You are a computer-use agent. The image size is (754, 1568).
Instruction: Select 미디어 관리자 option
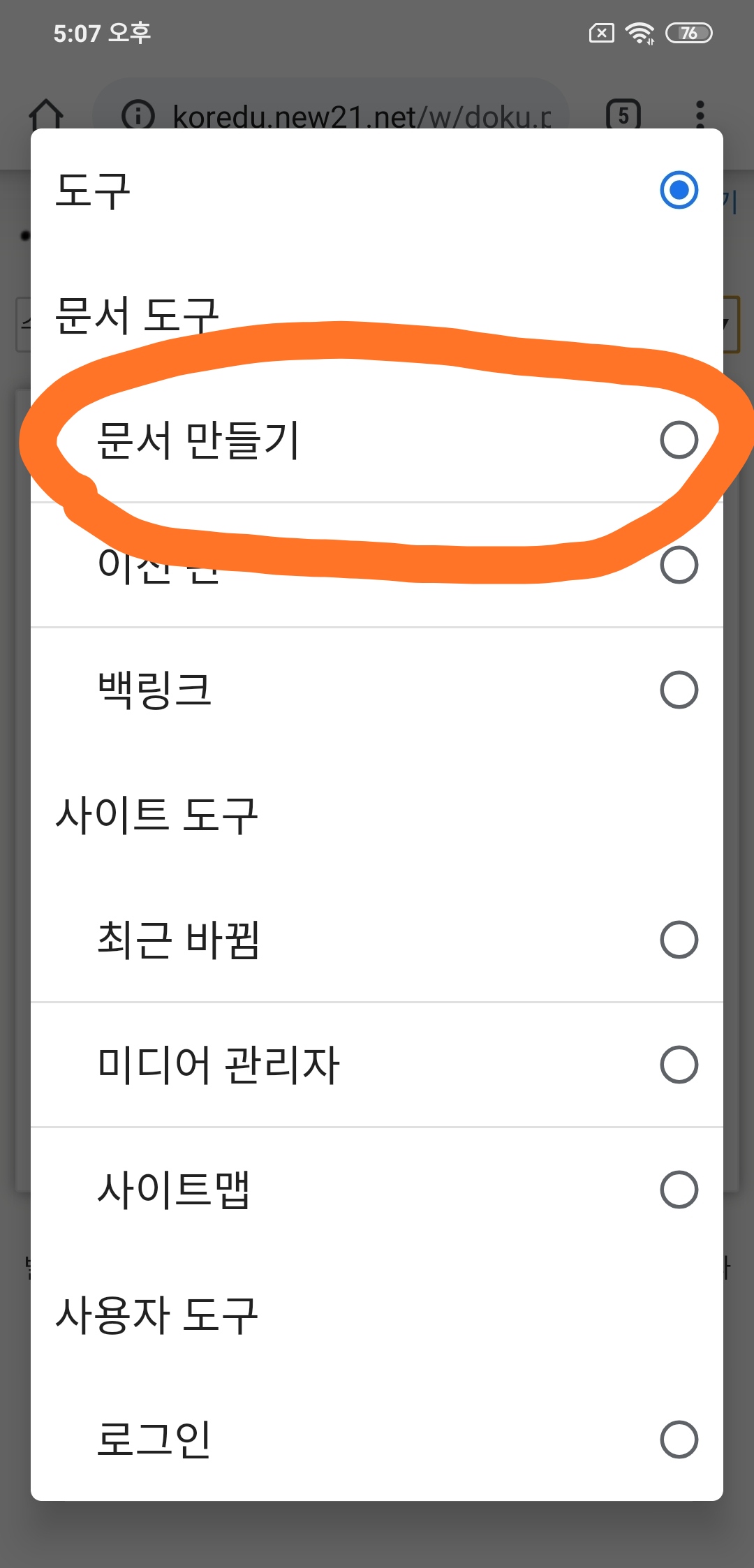377,1065
